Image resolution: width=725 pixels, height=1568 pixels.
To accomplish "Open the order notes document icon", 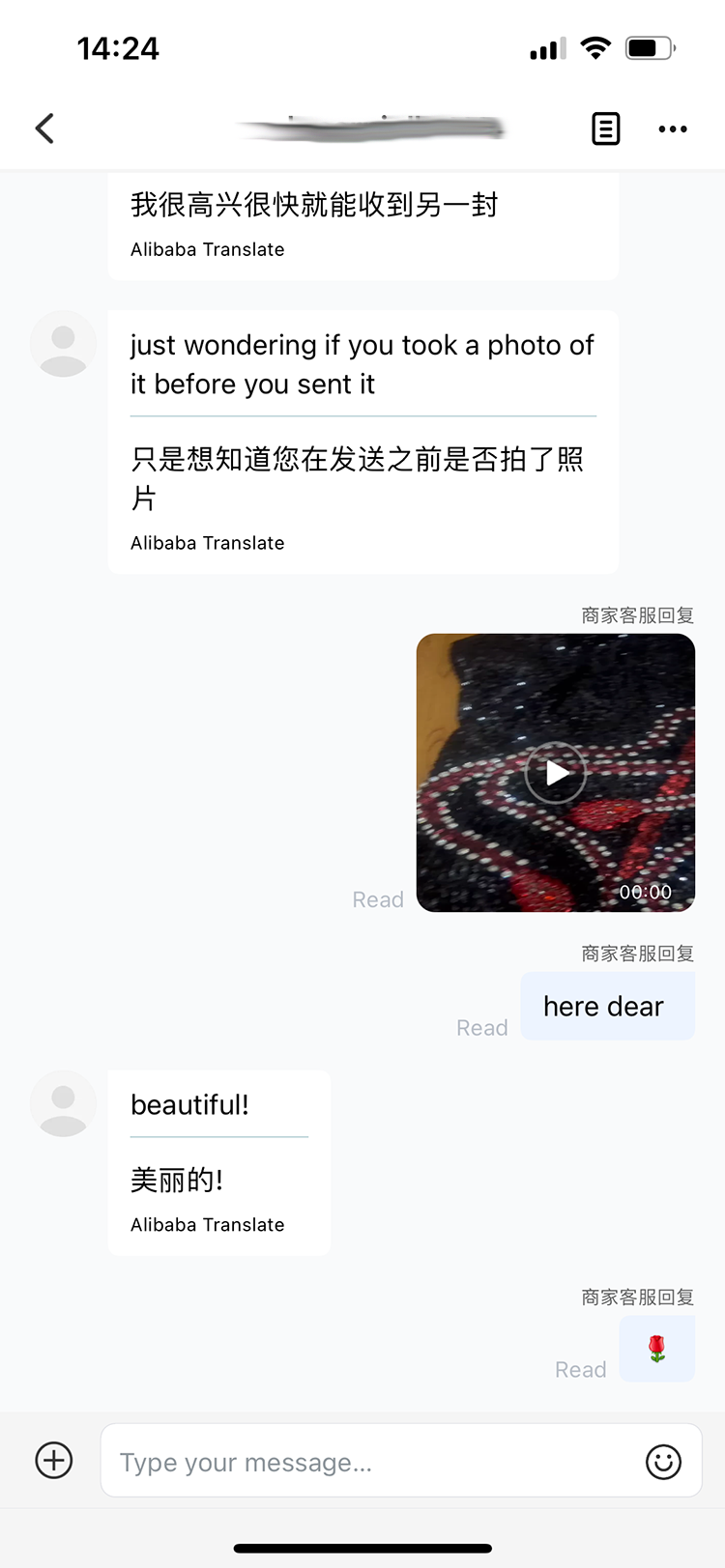I will (605, 128).
